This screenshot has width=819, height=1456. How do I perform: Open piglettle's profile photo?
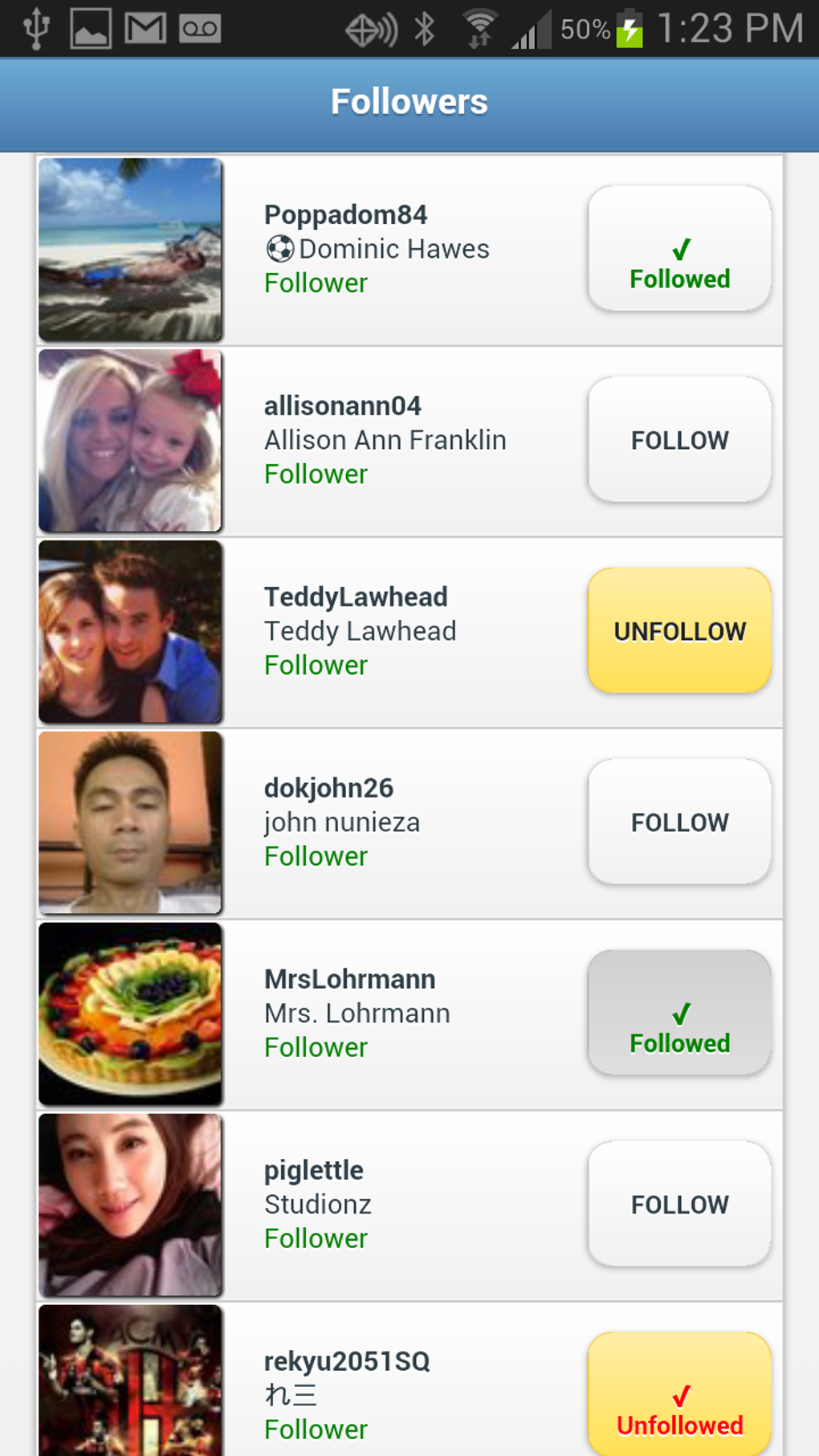coord(130,1205)
